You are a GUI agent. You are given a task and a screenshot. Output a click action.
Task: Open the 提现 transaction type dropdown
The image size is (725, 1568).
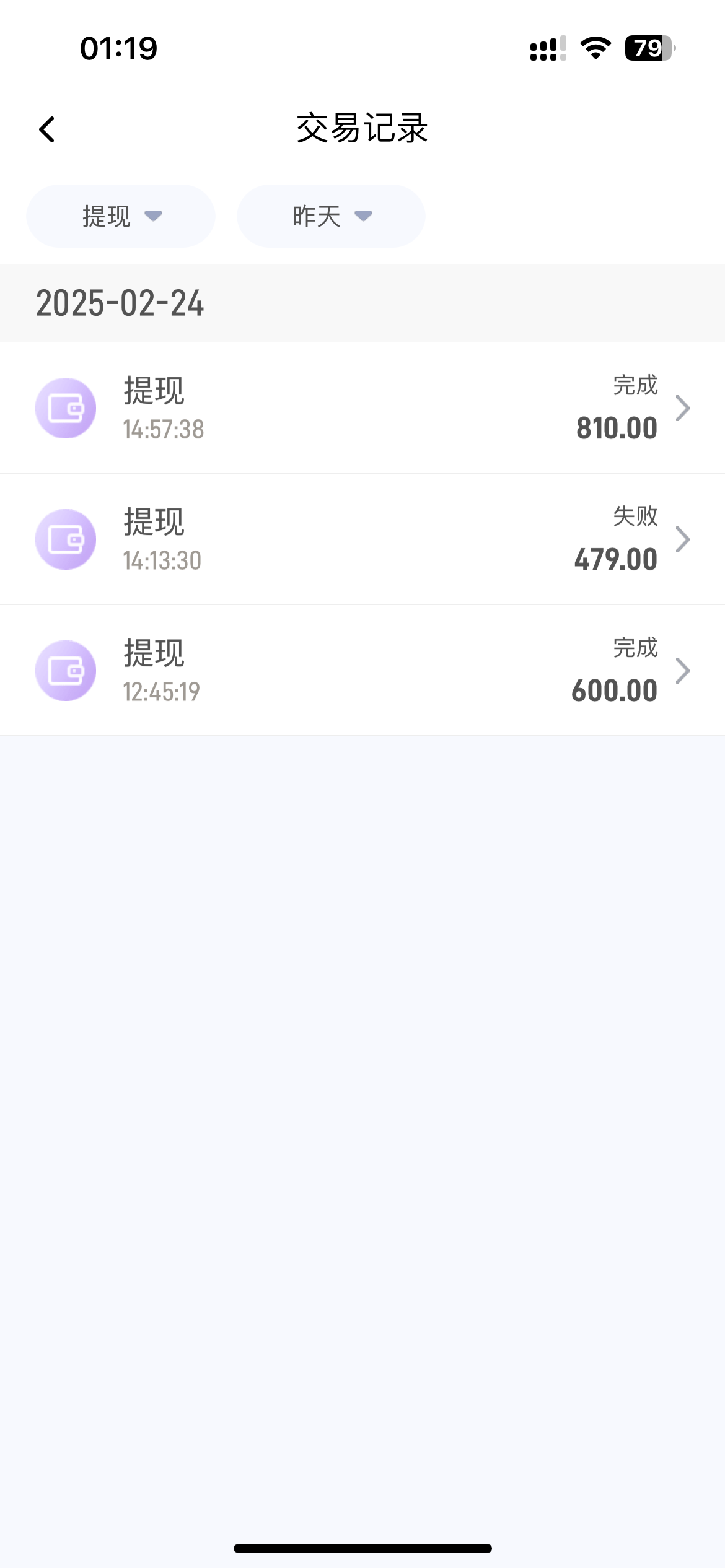point(121,216)
